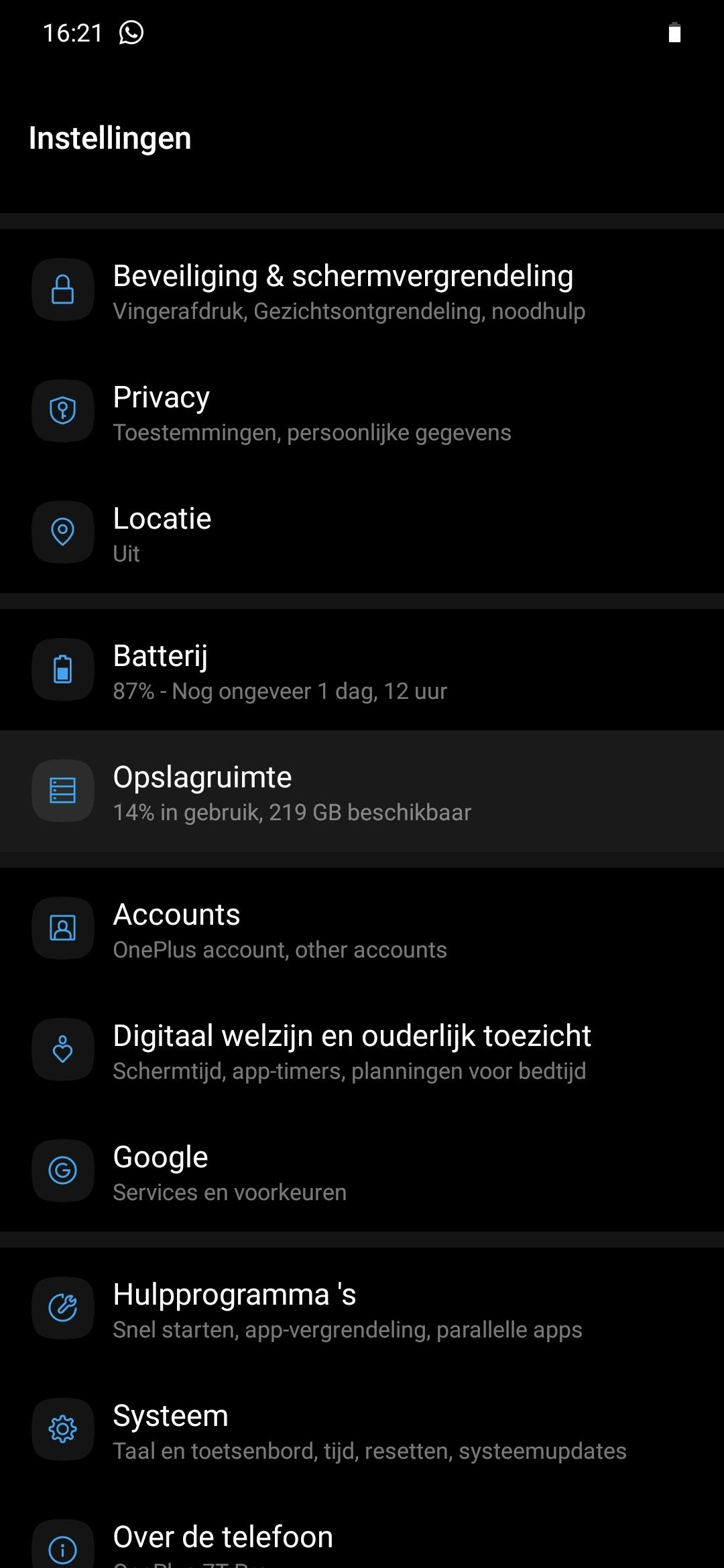Open Digitaal welzijn en ouderlijk toezicht
Screen dimensions: 724x1568
pos(362,1050)
